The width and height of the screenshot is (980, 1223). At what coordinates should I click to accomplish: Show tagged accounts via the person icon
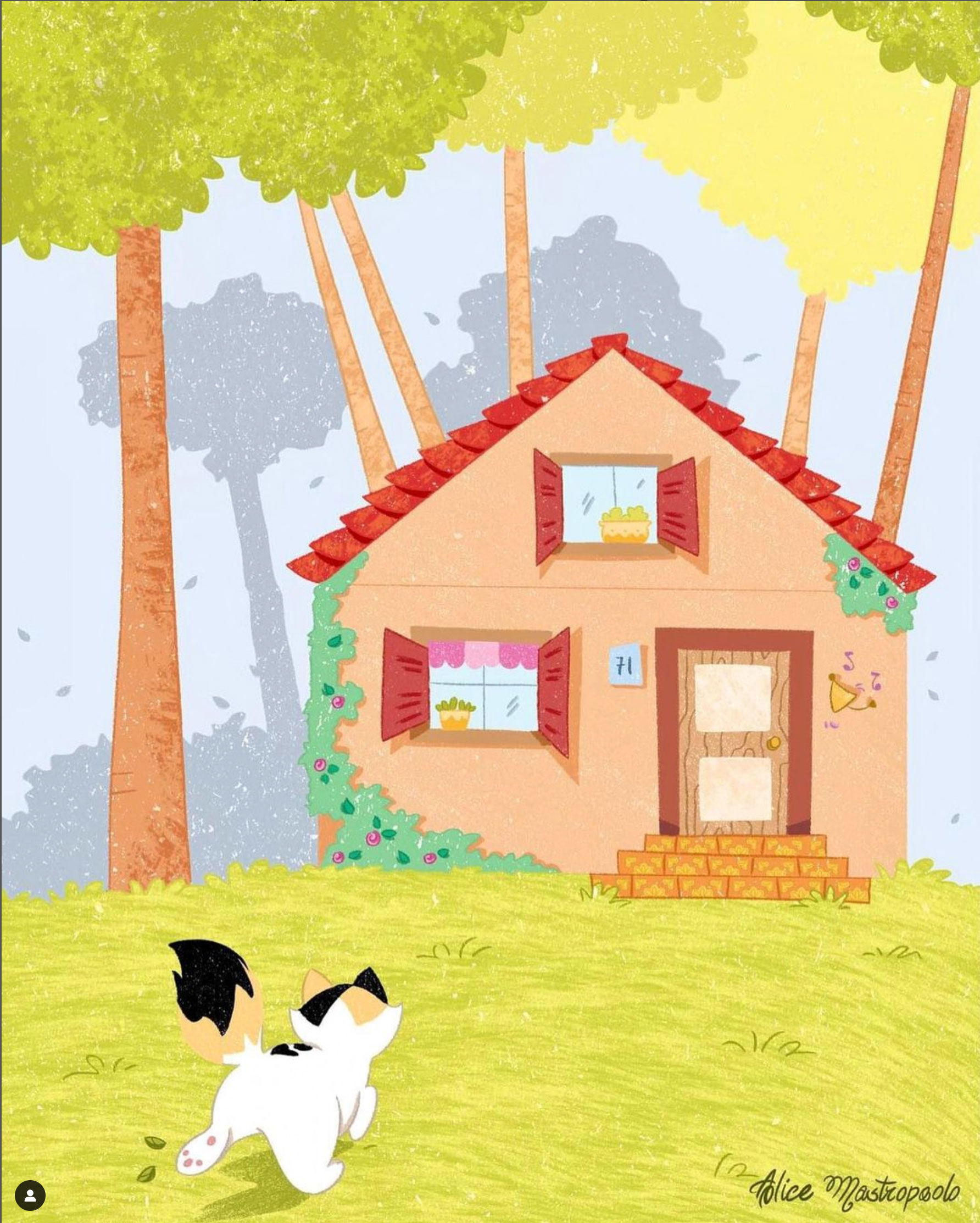click(30, 1196)
